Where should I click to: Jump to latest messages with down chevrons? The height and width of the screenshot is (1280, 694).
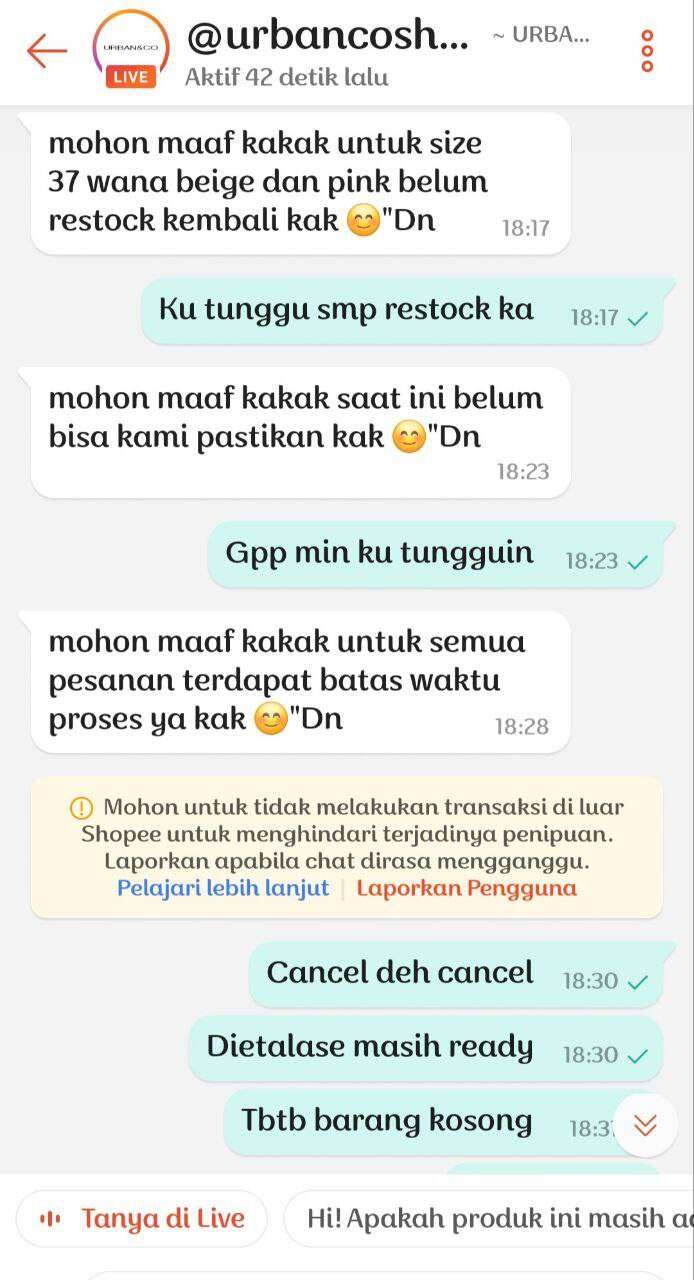point(646,1125)
